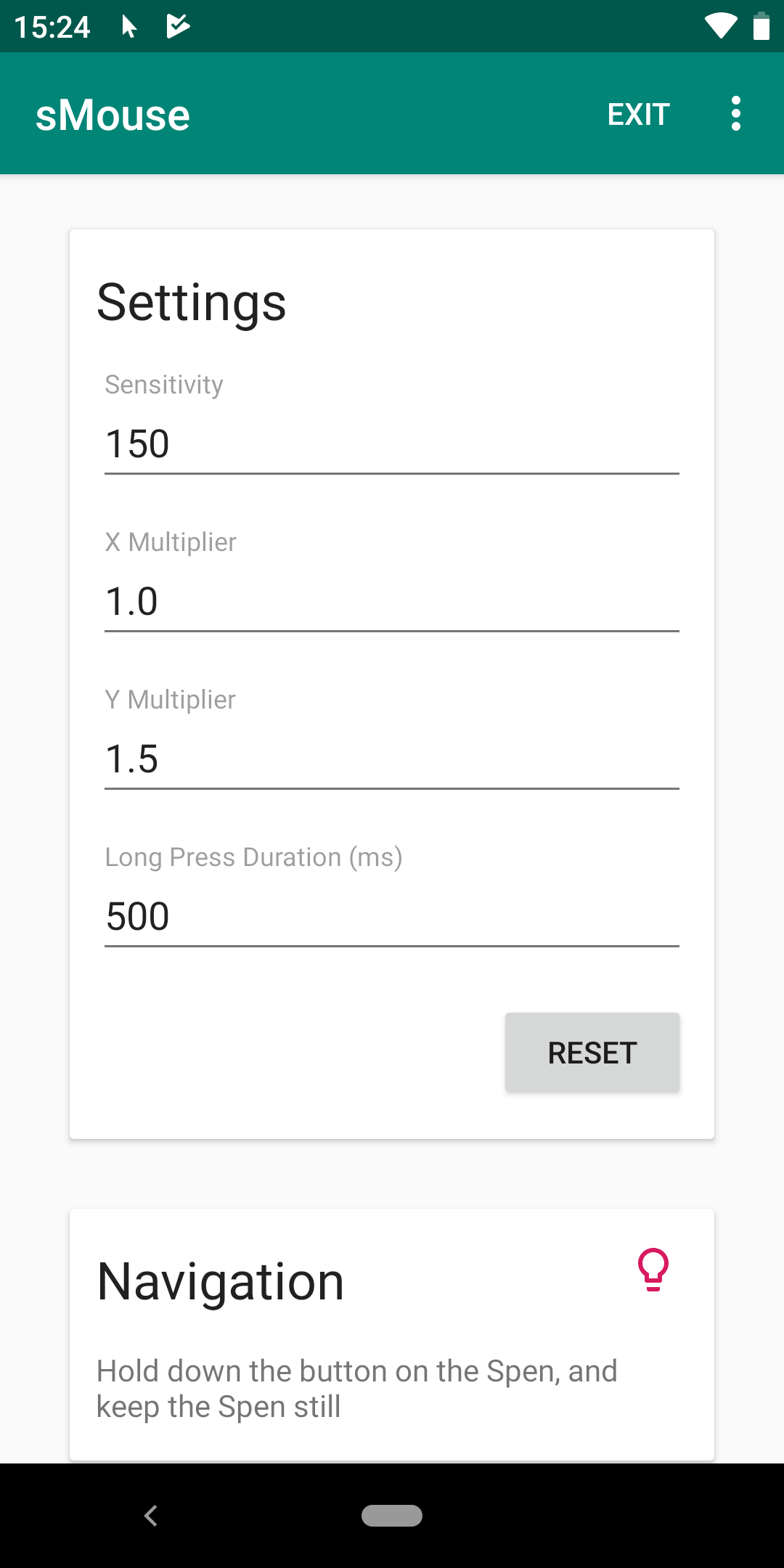
Task: Change the Long Press Duration value
Action: 392,916
